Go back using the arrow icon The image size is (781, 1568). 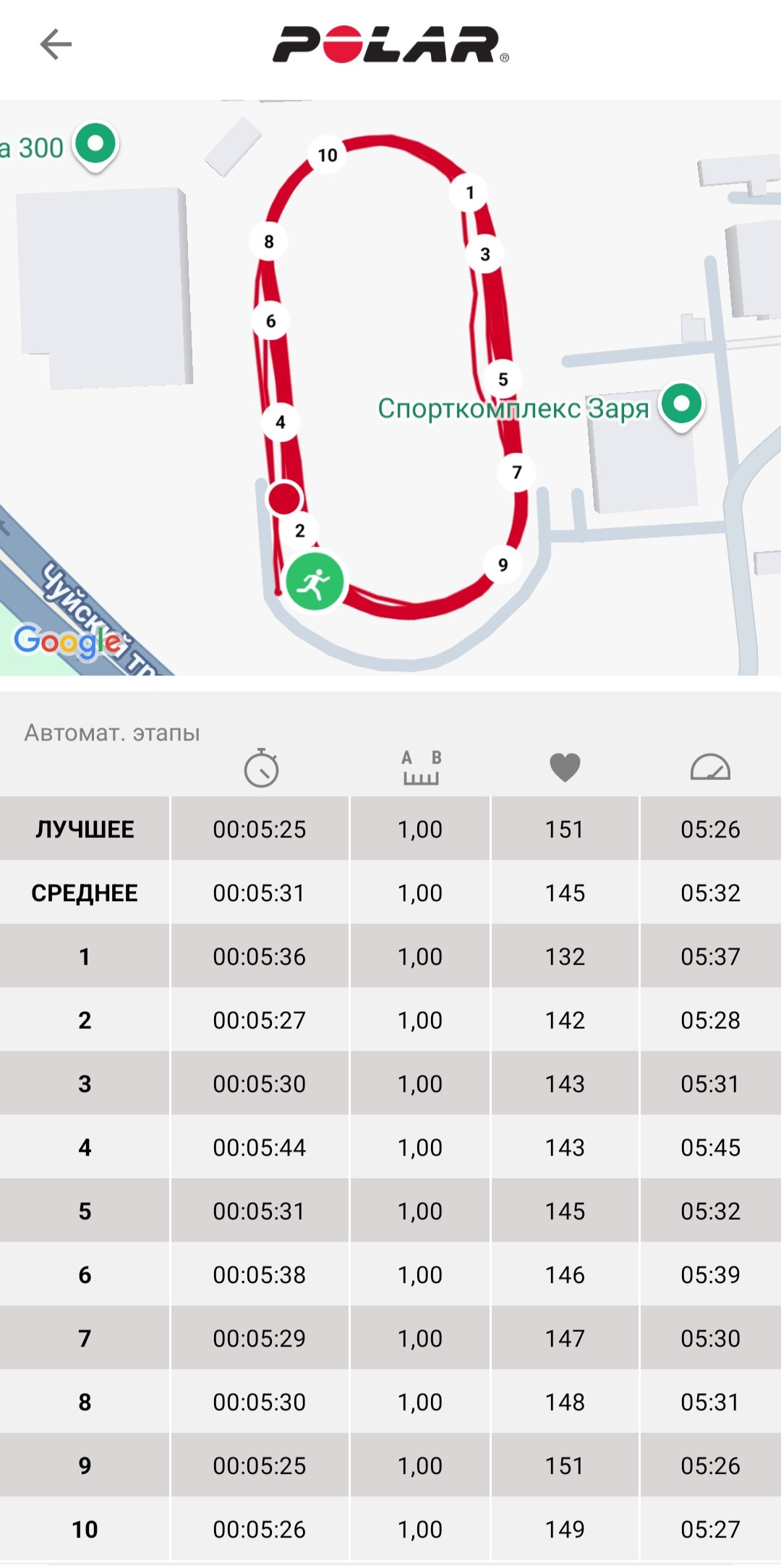click(56, 44)
